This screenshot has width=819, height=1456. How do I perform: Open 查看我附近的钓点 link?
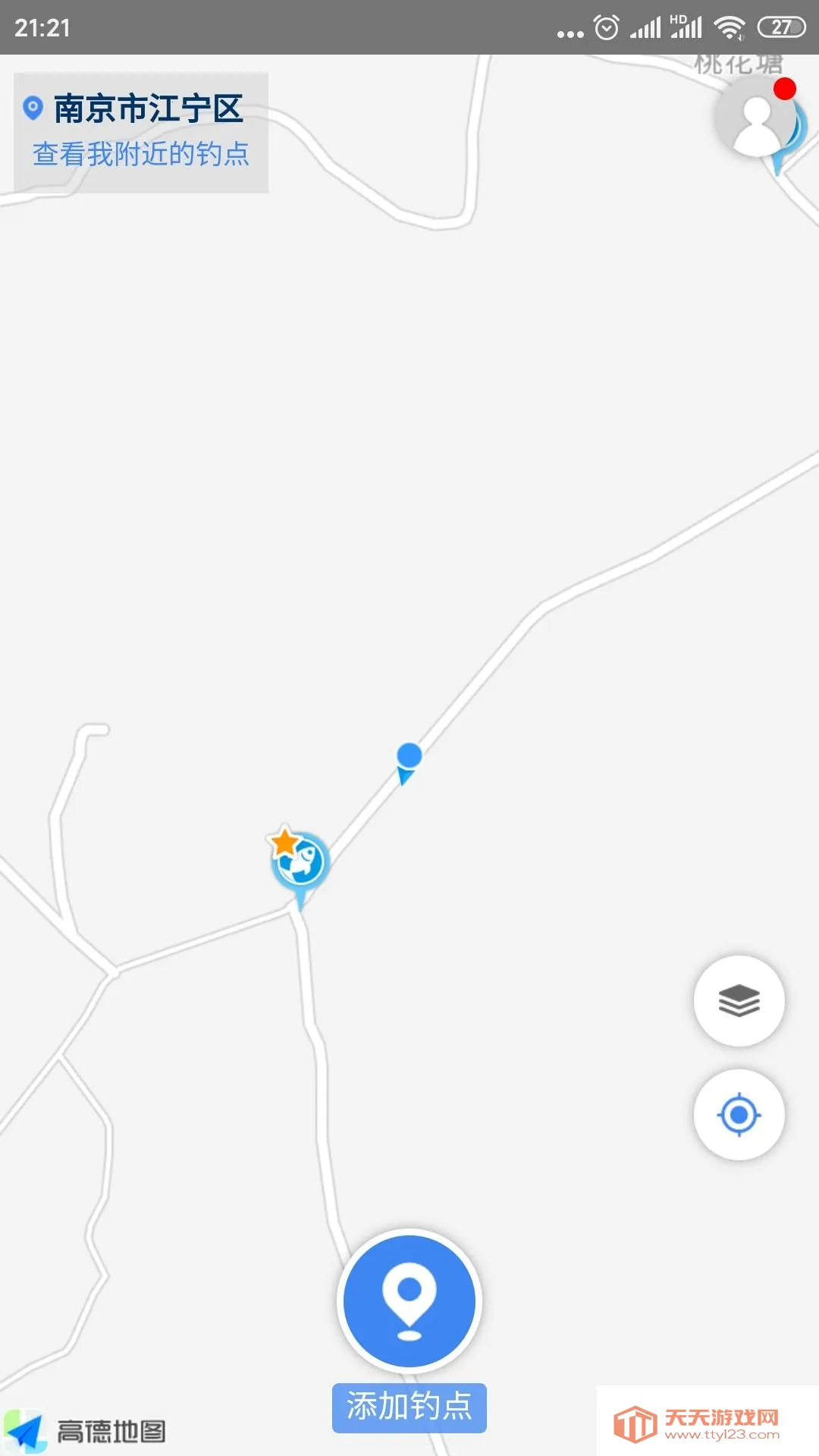pyautogui.click(x=141, y=153)
